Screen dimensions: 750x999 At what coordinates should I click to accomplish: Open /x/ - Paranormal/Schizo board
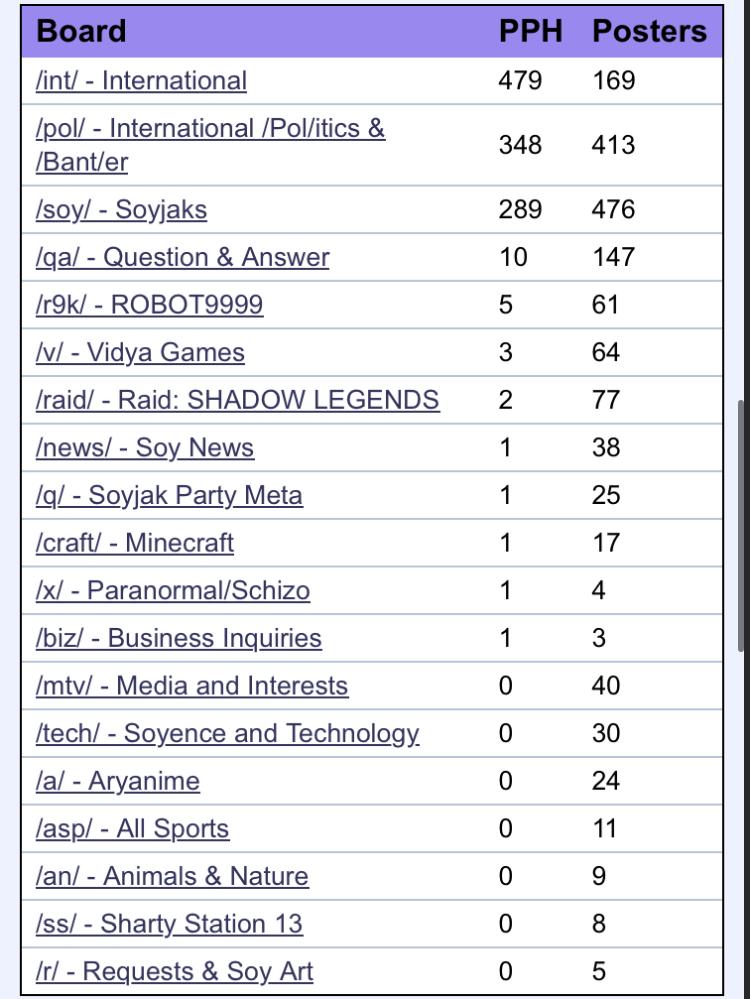[172, 591]
